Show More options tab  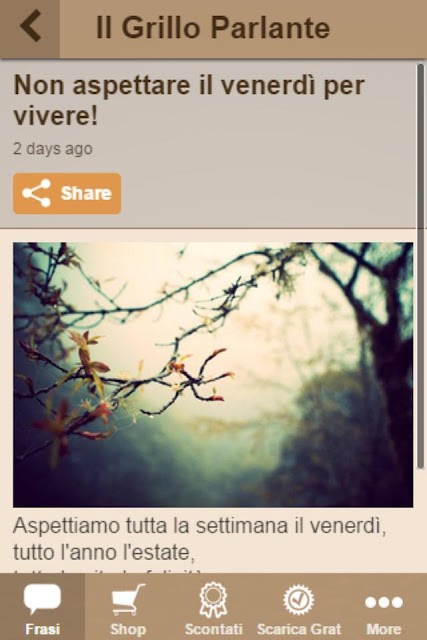[384, 607]
